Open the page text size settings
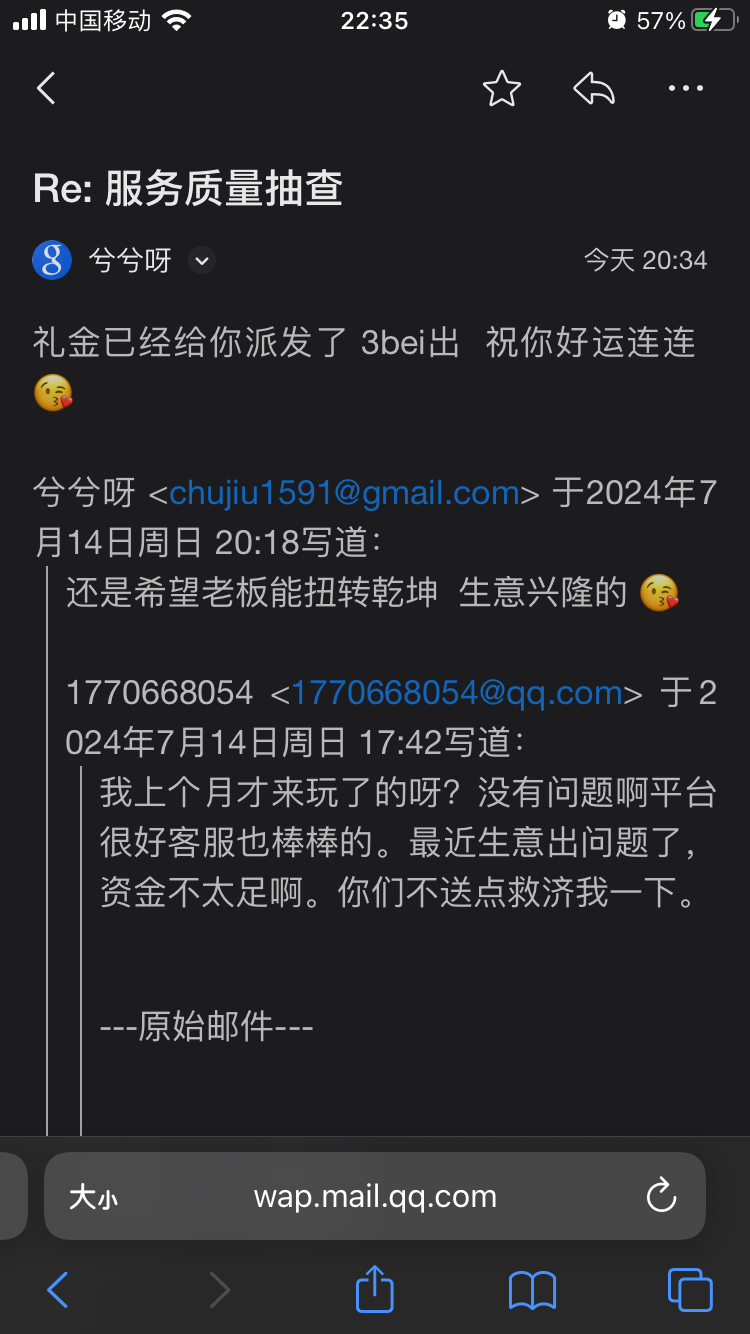750x1334 pixels. coord(93,1197)
